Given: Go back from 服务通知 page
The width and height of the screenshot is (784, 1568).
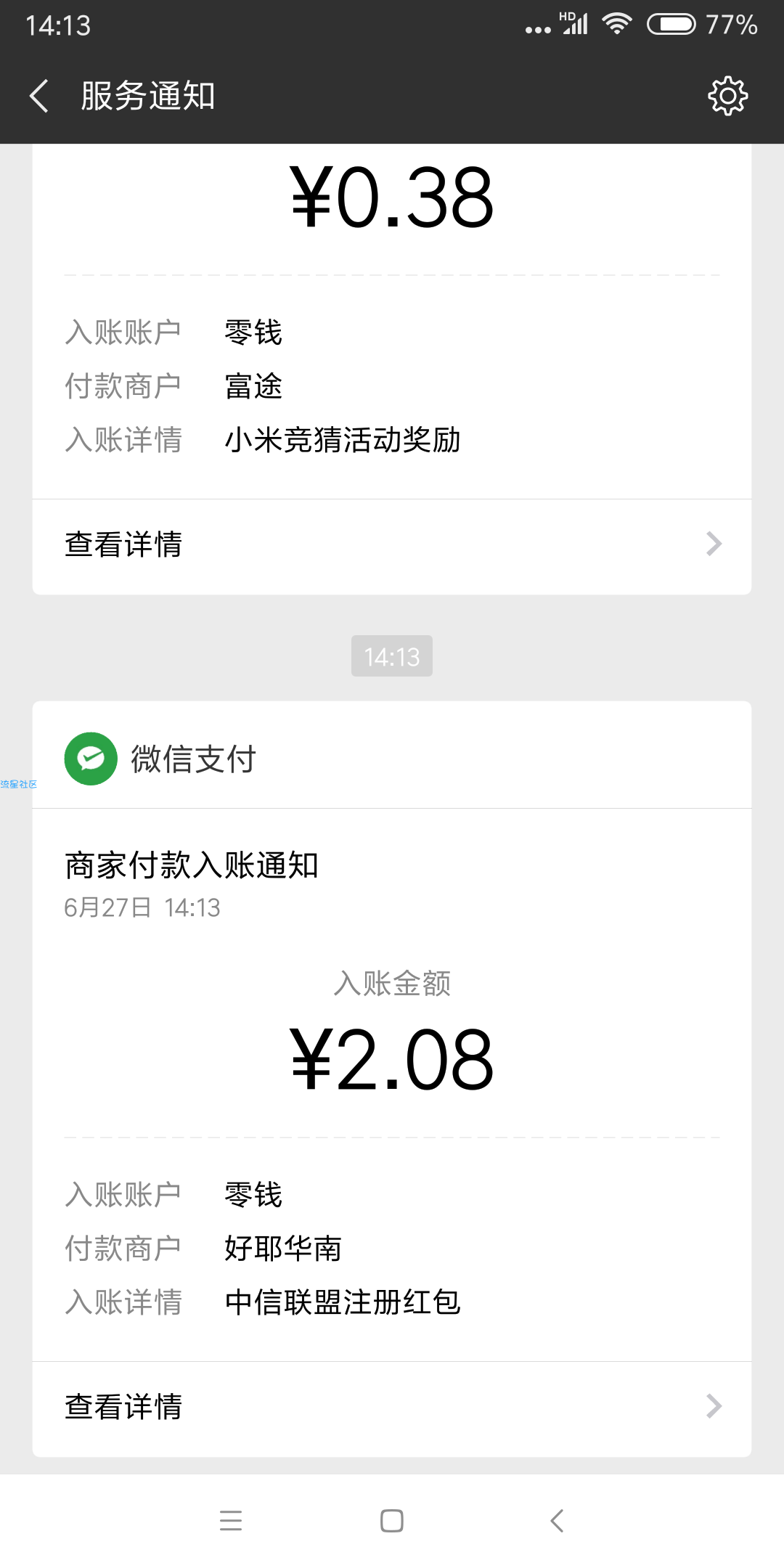Looking at the screenshot, I should pos(40,96).
